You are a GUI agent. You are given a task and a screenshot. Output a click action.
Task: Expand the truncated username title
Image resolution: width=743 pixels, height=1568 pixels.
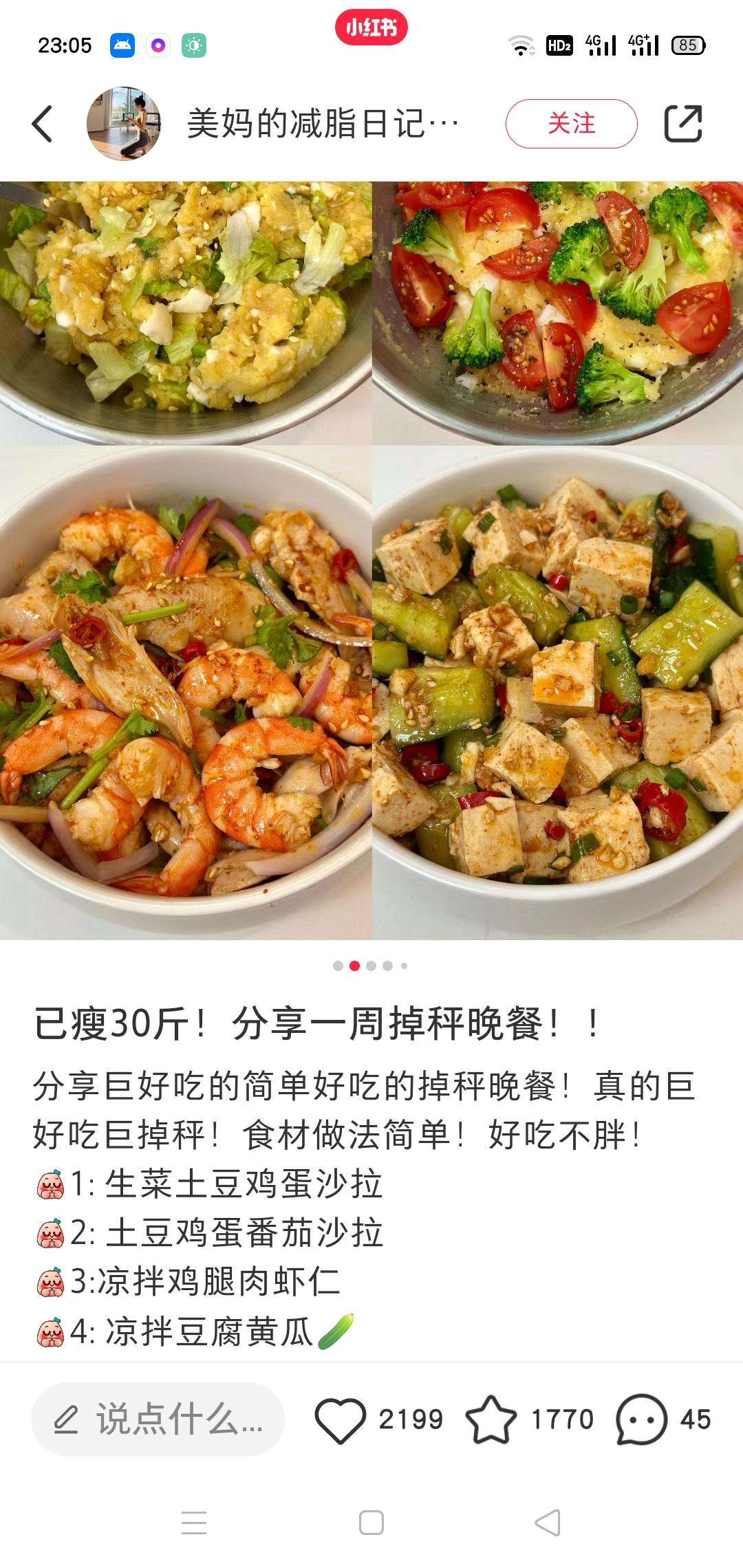pyautogui.click(x=320, y=125)
